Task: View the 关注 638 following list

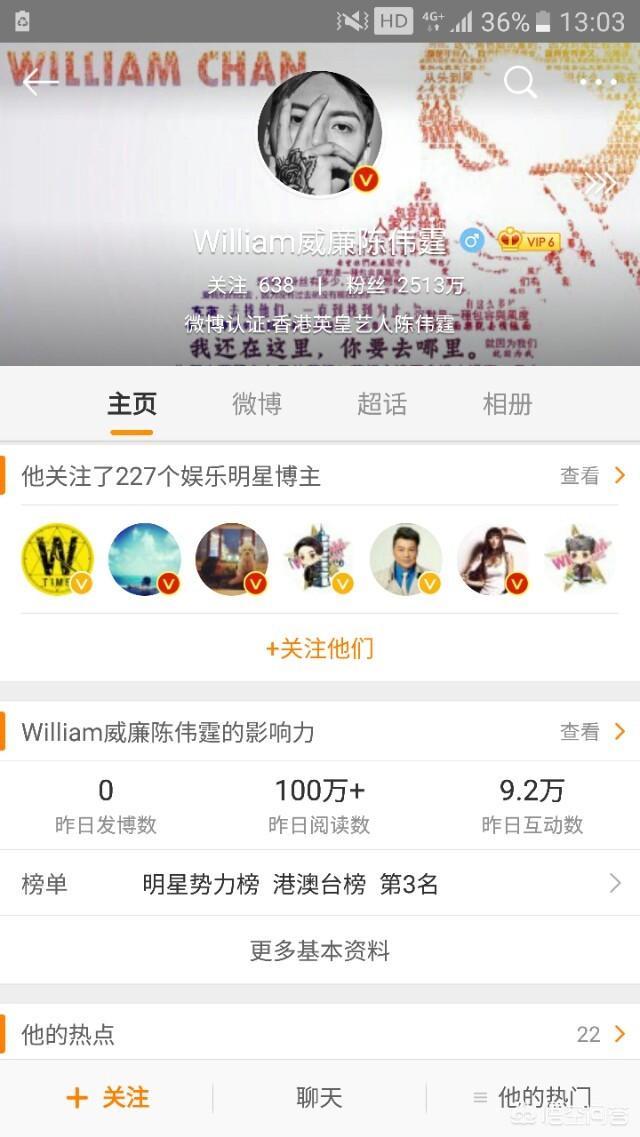Action: [x=250, y=285]
